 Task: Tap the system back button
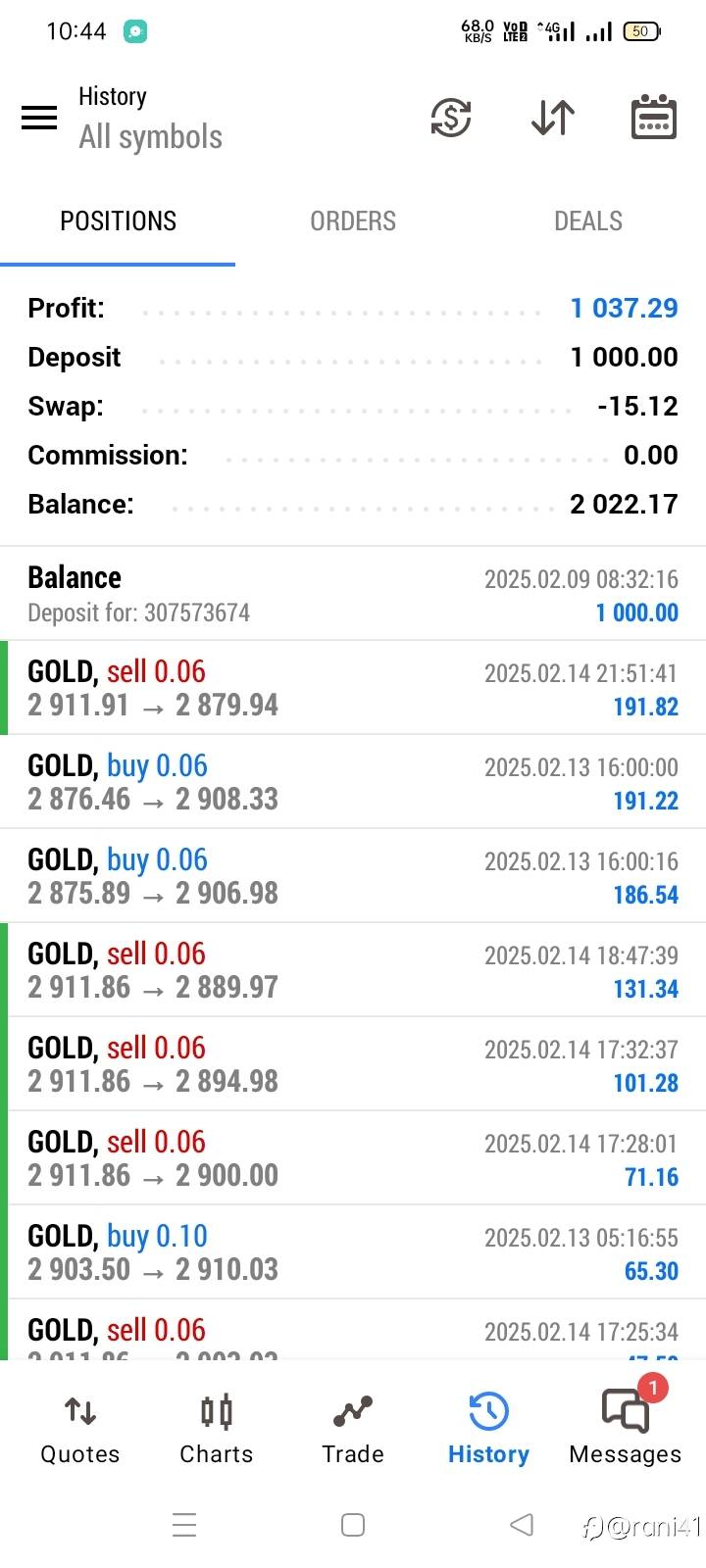(x=522, y=1525)
